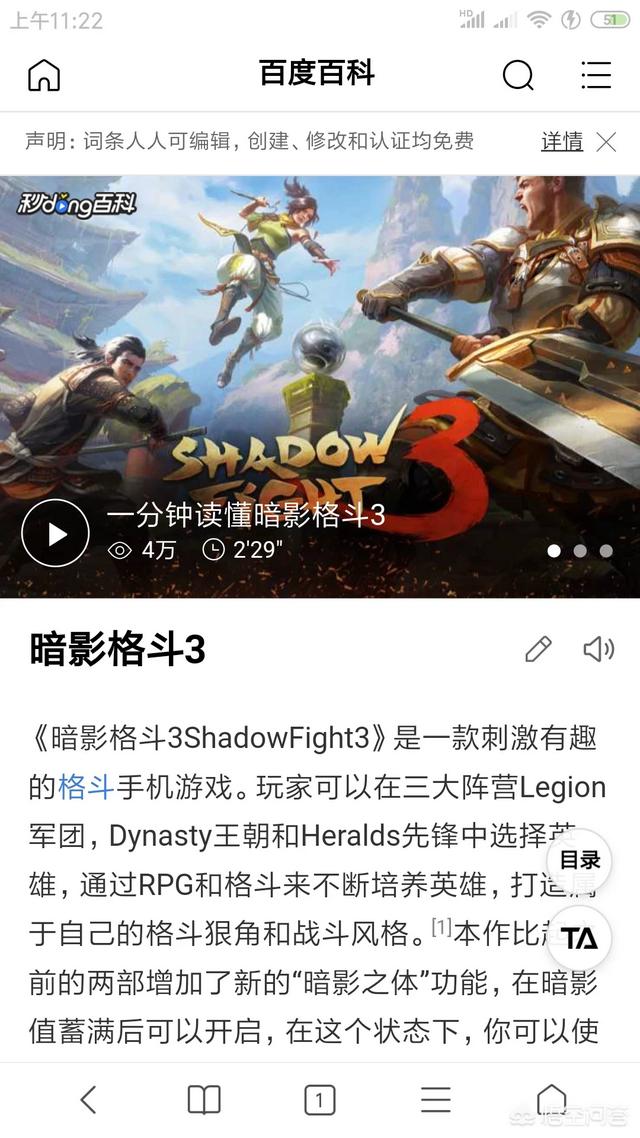Follow the 格斗 link in the text
The width and height of the screenshot is (640, 1138).
pyautogui.click(x=86, y=787)
